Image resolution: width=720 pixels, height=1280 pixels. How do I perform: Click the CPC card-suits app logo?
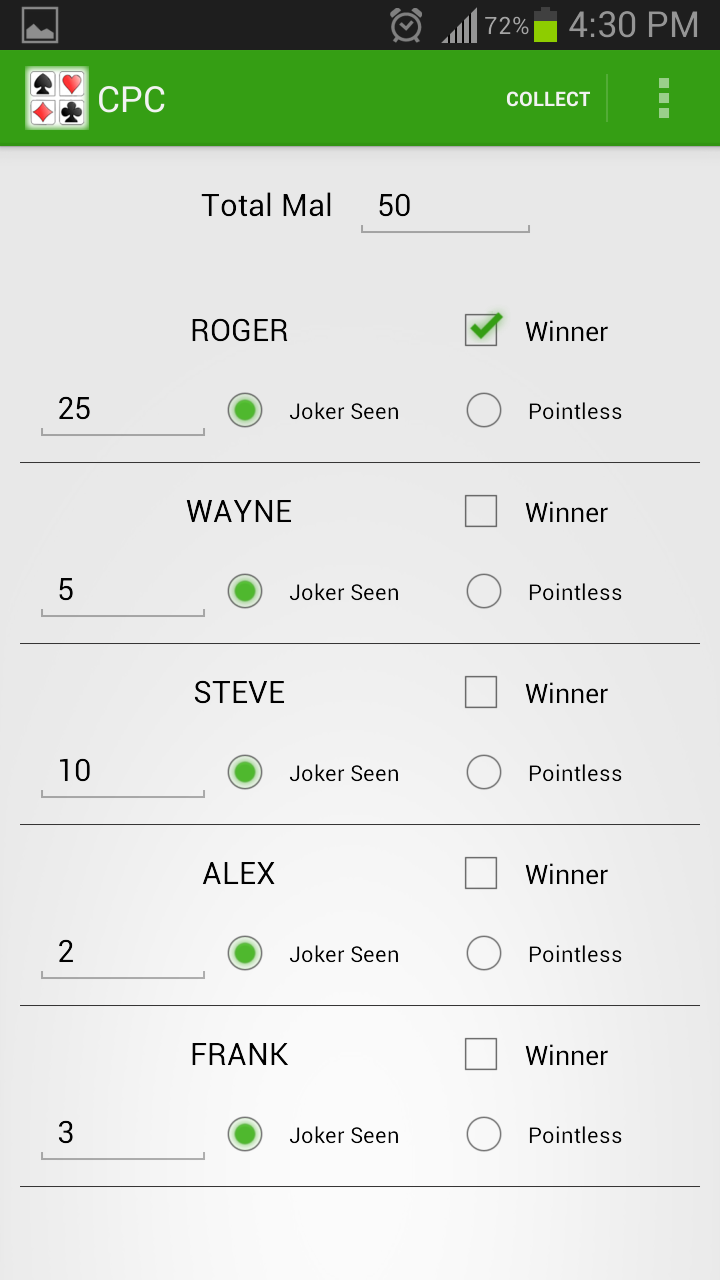[57, 98]
